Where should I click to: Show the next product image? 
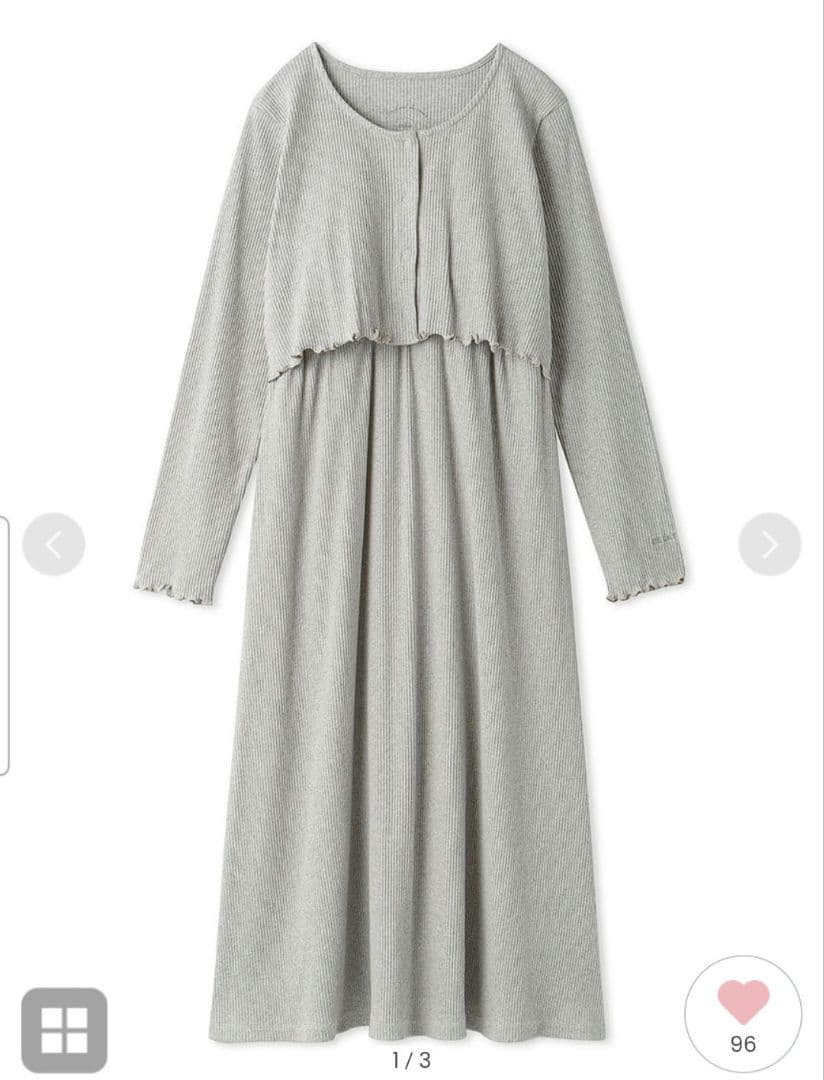point(769,544)
